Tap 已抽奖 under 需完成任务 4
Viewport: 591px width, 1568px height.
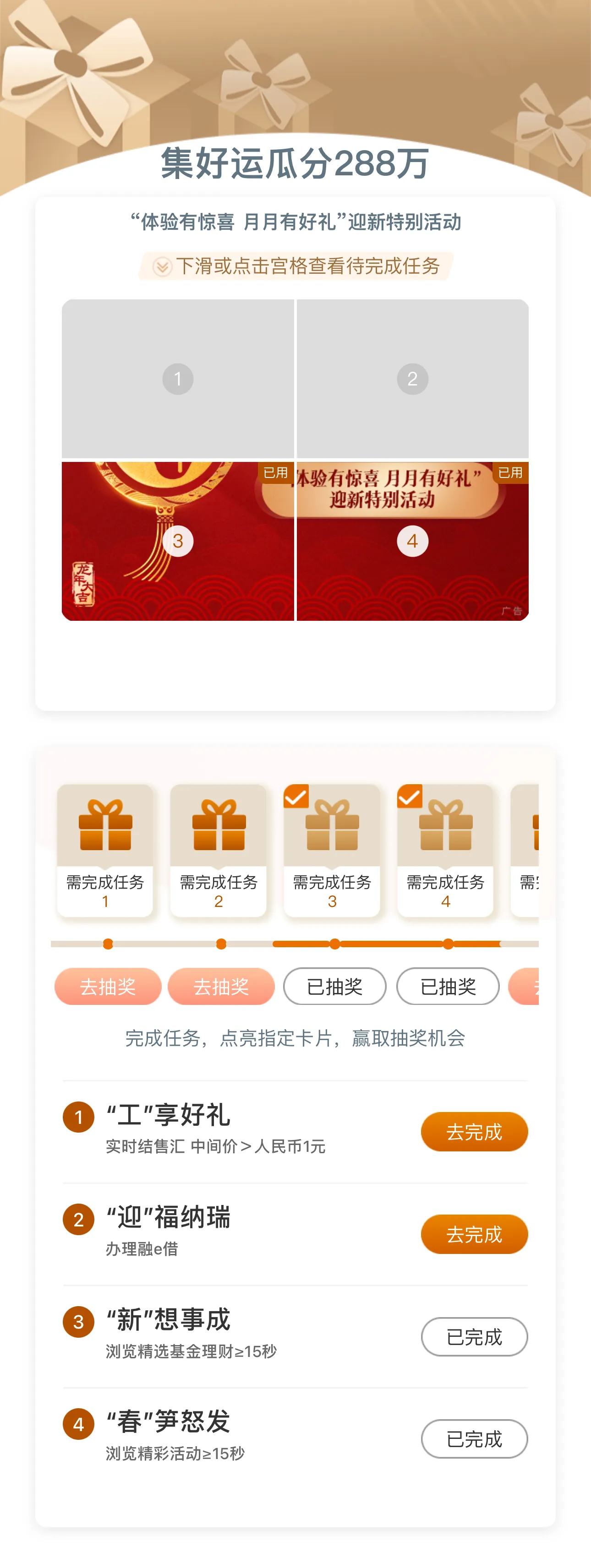(448, 986)
